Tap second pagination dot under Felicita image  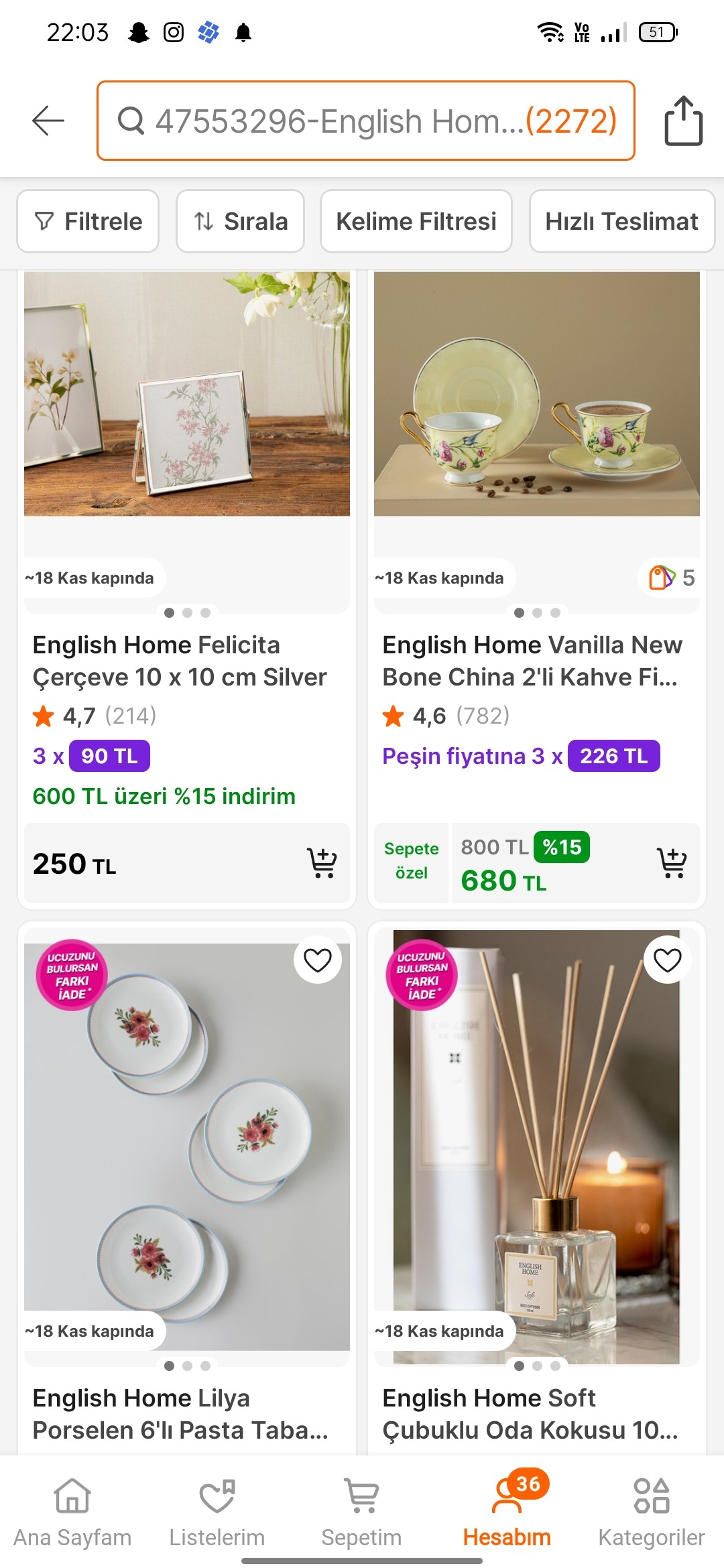pyautogui.click(x=186, y=612)
